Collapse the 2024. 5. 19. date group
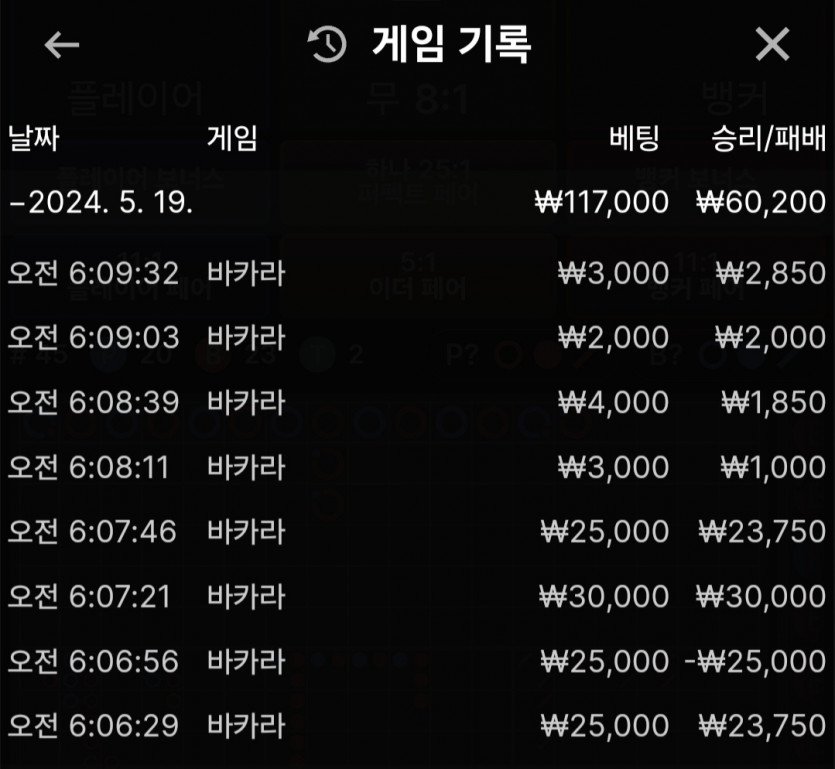The image size is (835, 769). pos(102,202)
